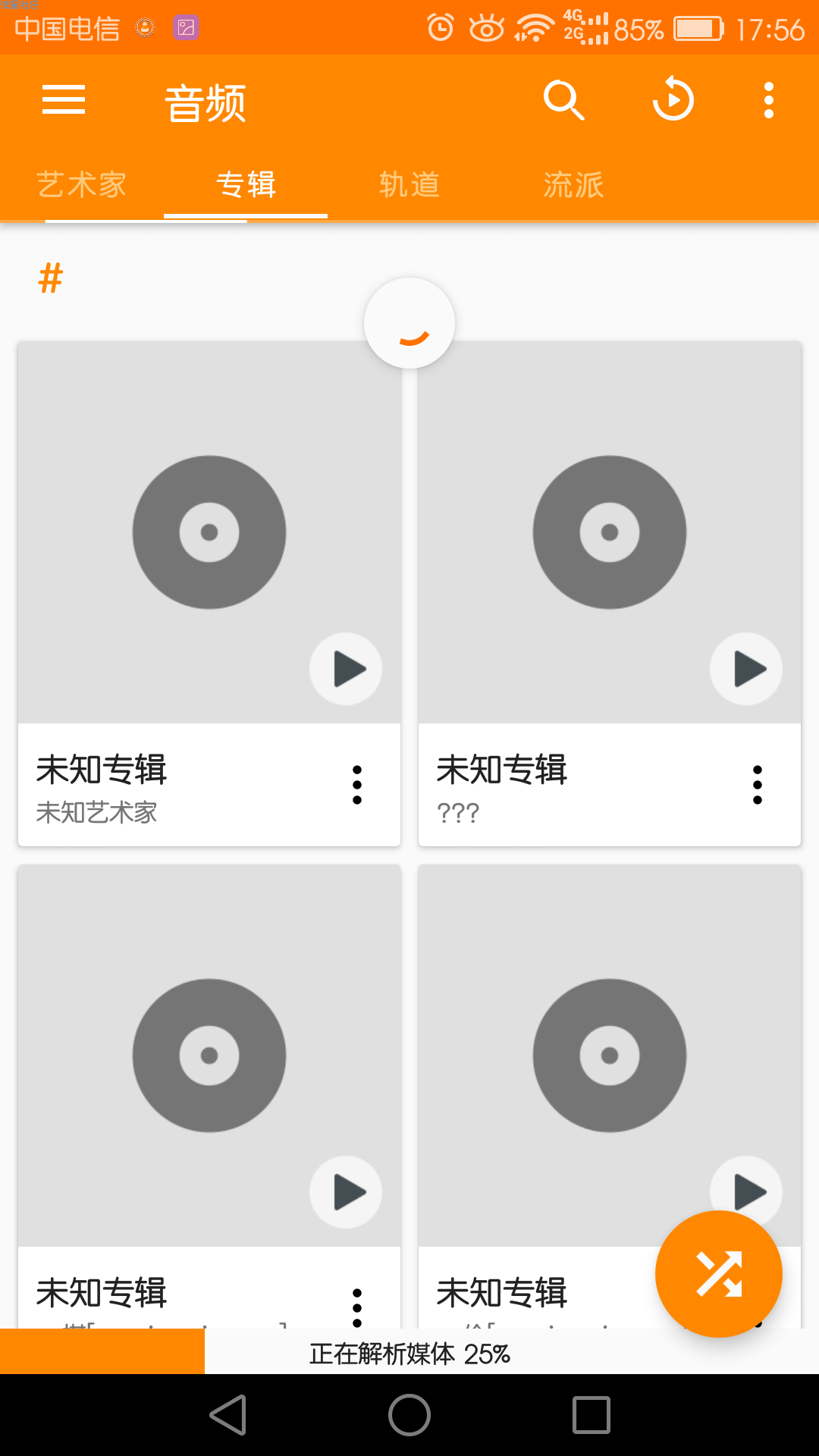Play the 未知专辑 by ???
819x1456 pixels.
(746, 669)
